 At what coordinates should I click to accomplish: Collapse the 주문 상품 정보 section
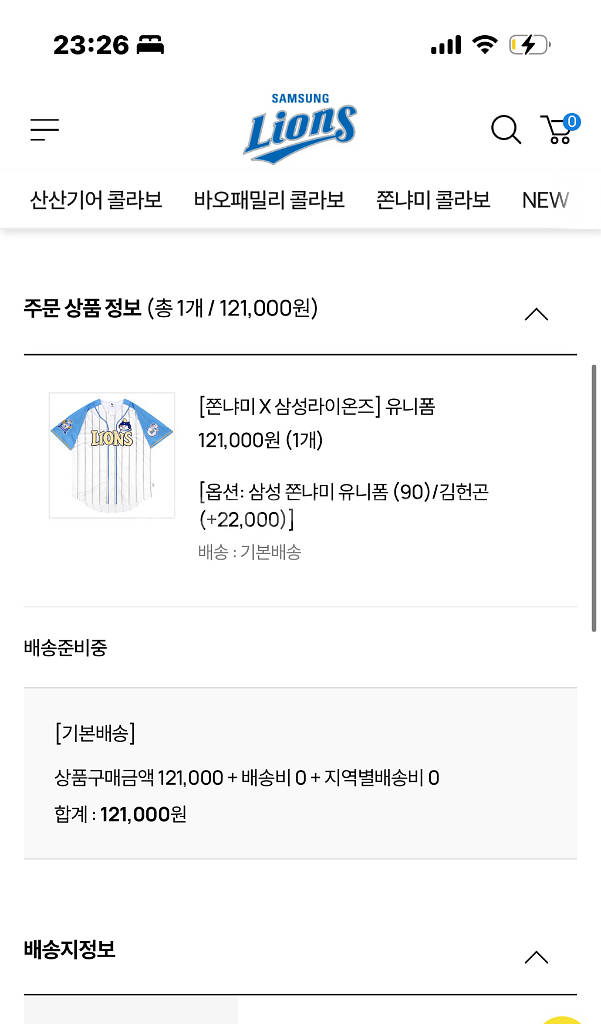[x=536, y=314]
